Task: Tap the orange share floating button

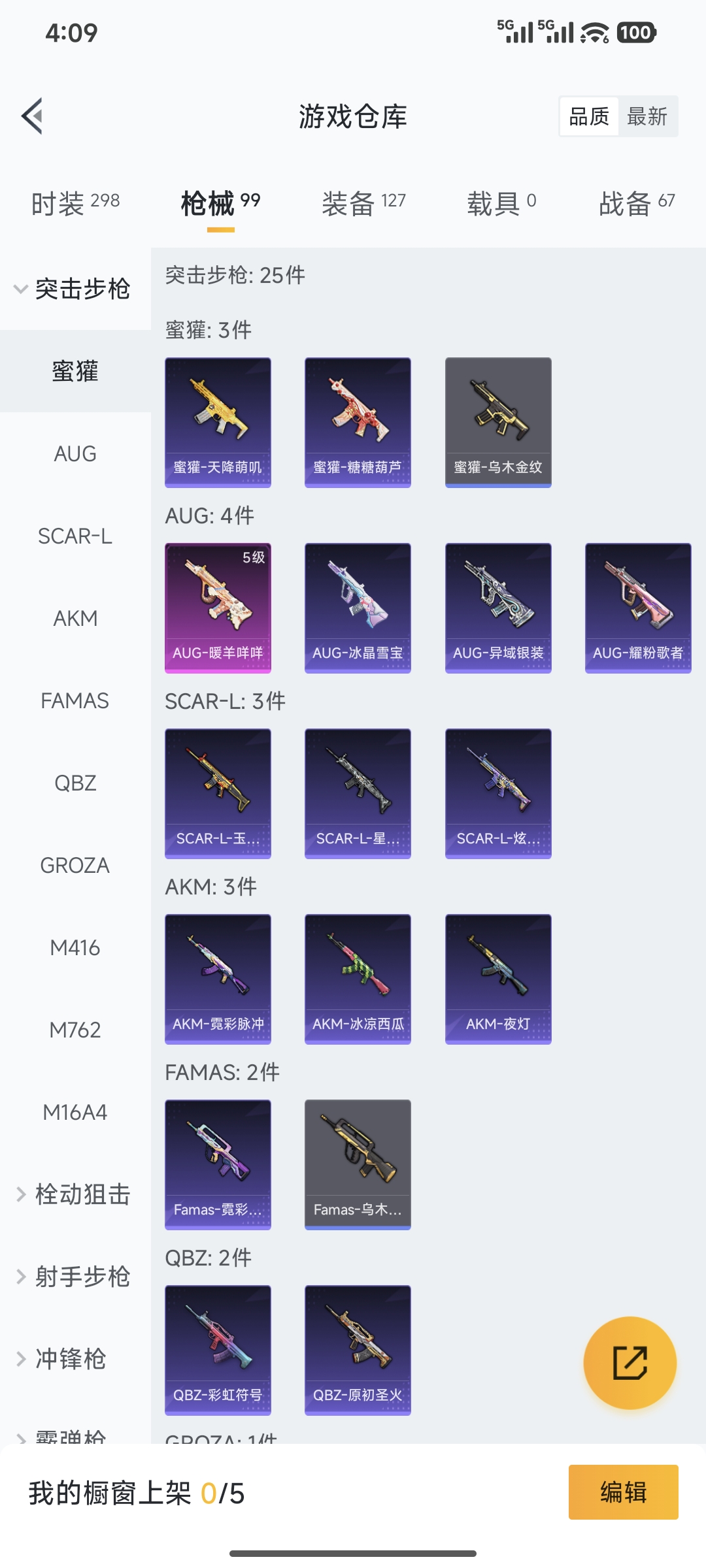Action: (x=630, y=1363)
